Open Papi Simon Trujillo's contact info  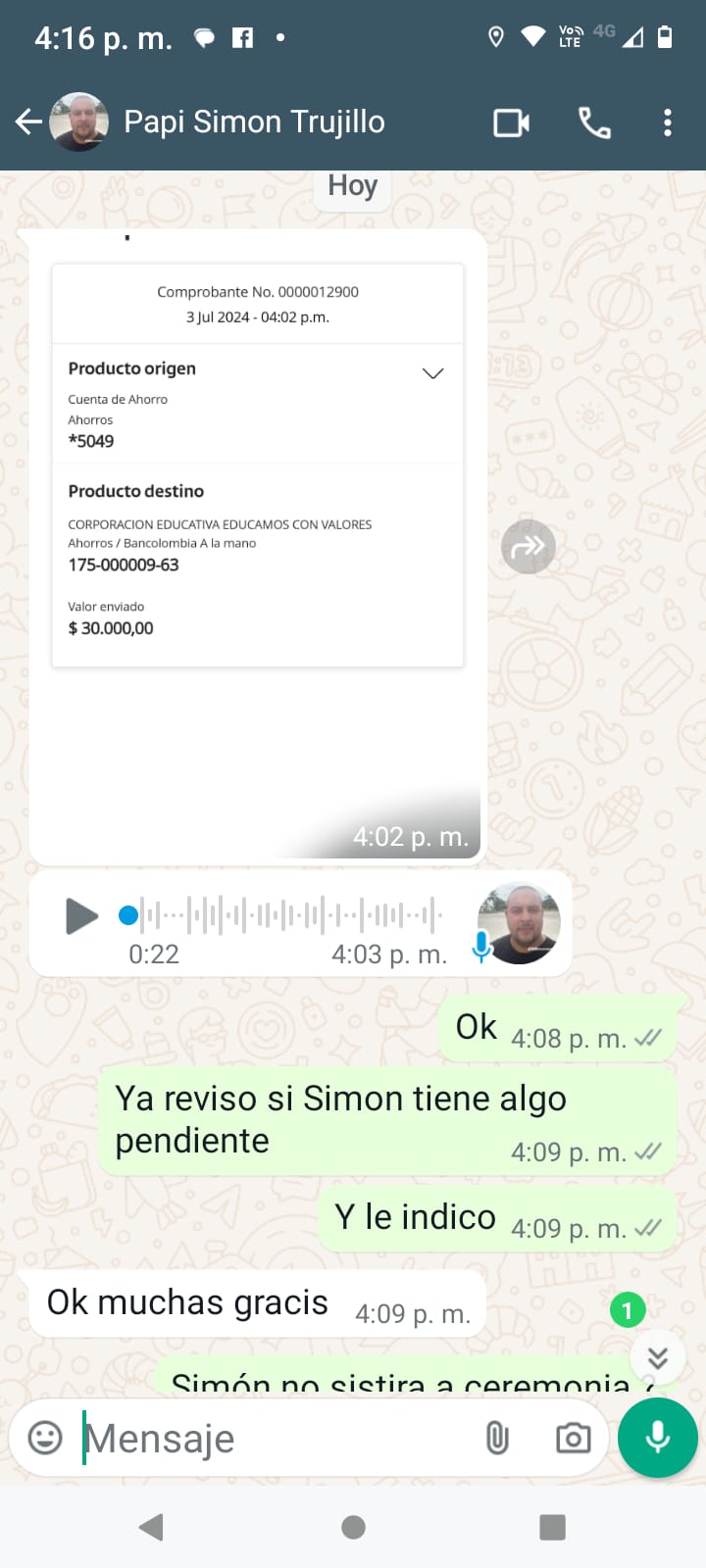[x=254, y=122]
